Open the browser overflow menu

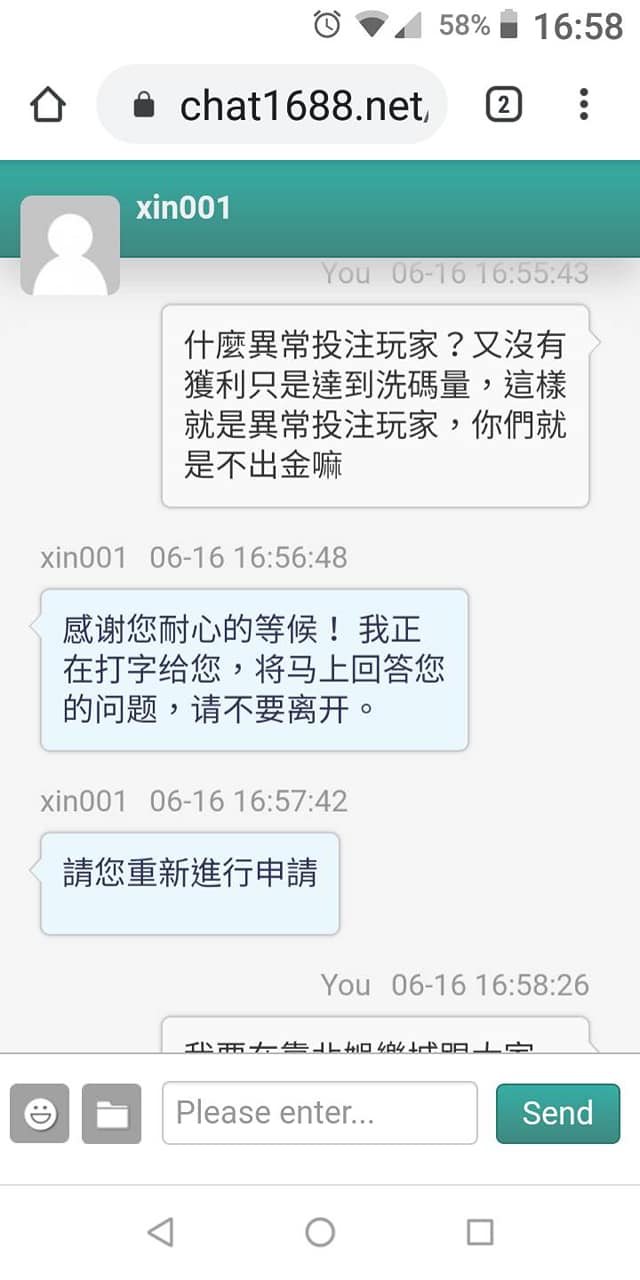coord(584,105)
